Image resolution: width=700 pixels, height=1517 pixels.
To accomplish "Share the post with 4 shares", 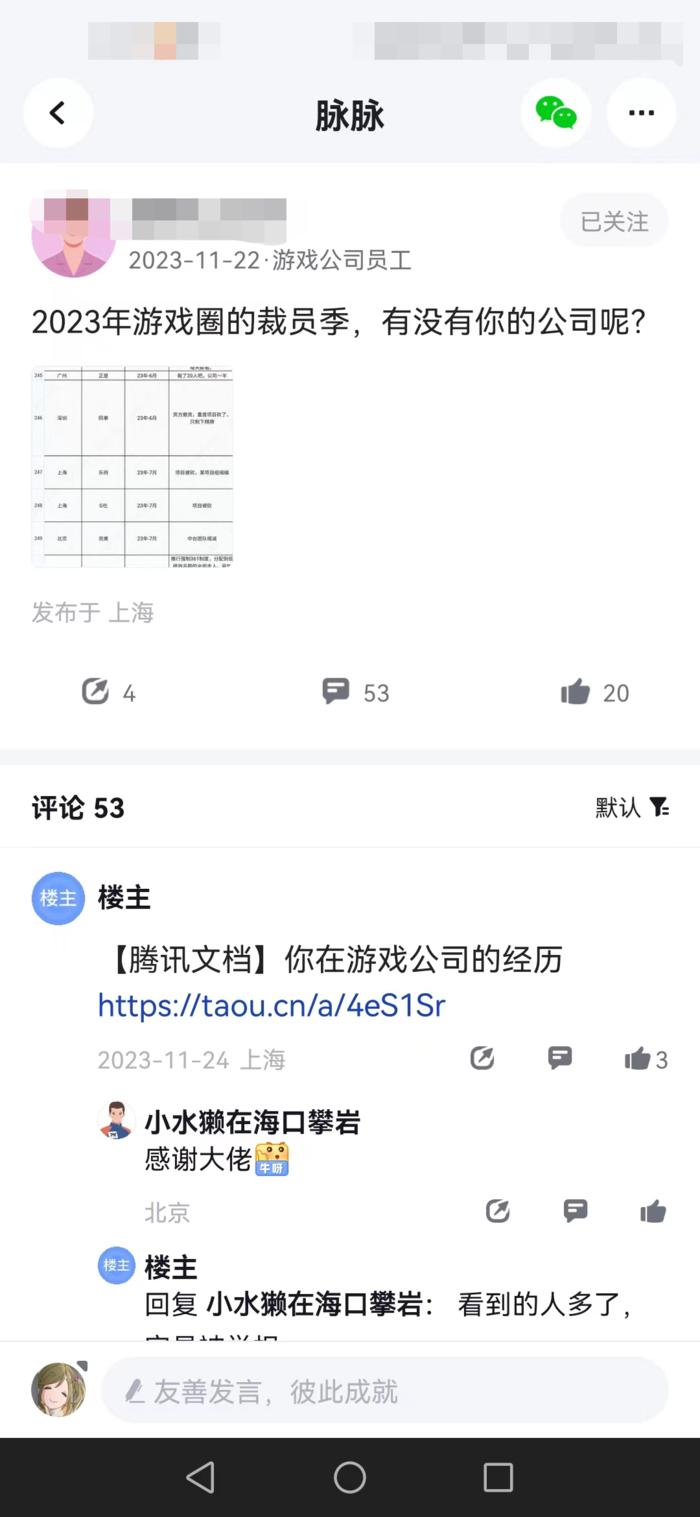I will click(108, 692).
